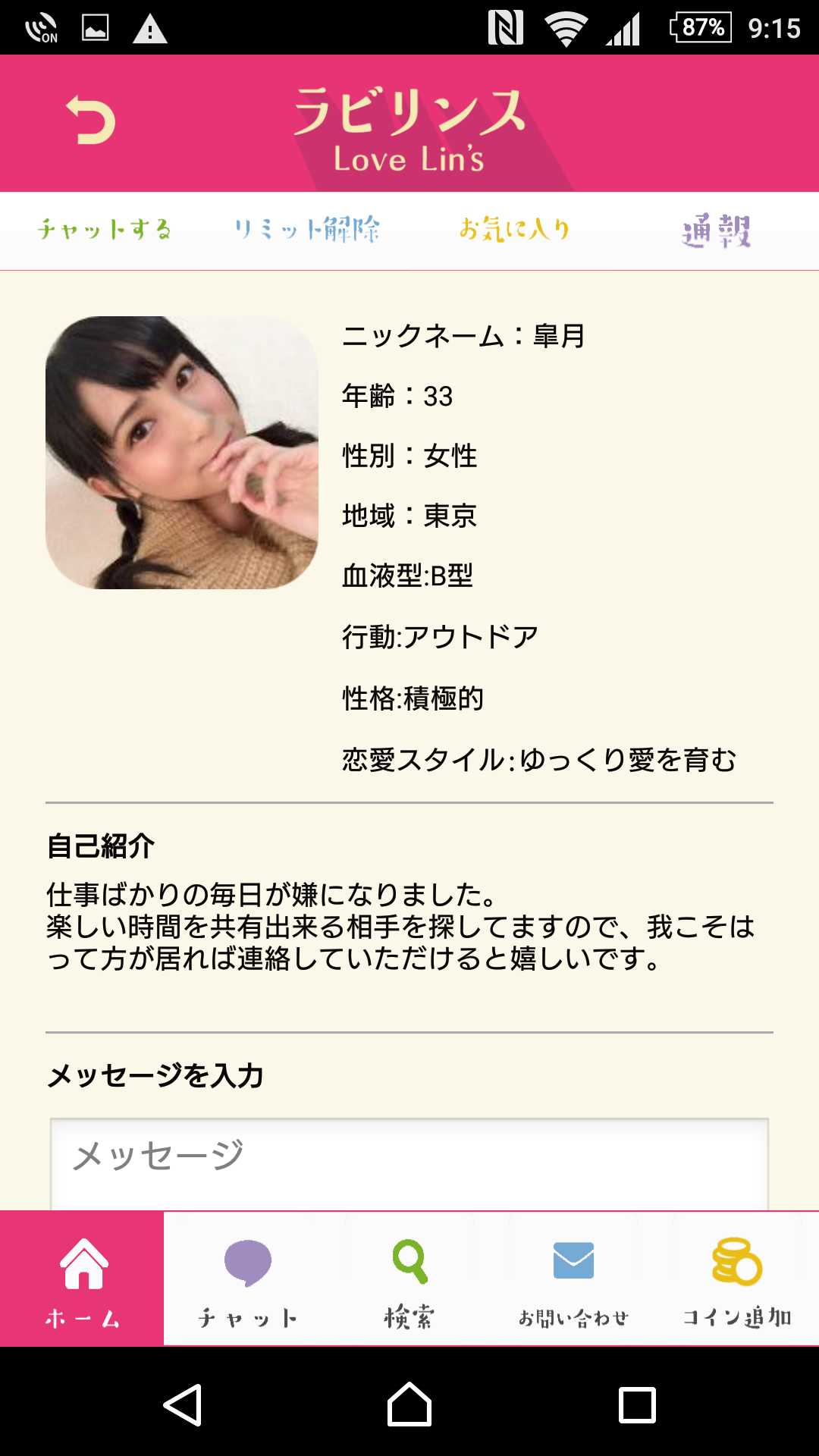Focus the メッセージ input field
Image resolution: width=819 pixels, height=1456 pixels.
click(x=409, y=1162)
